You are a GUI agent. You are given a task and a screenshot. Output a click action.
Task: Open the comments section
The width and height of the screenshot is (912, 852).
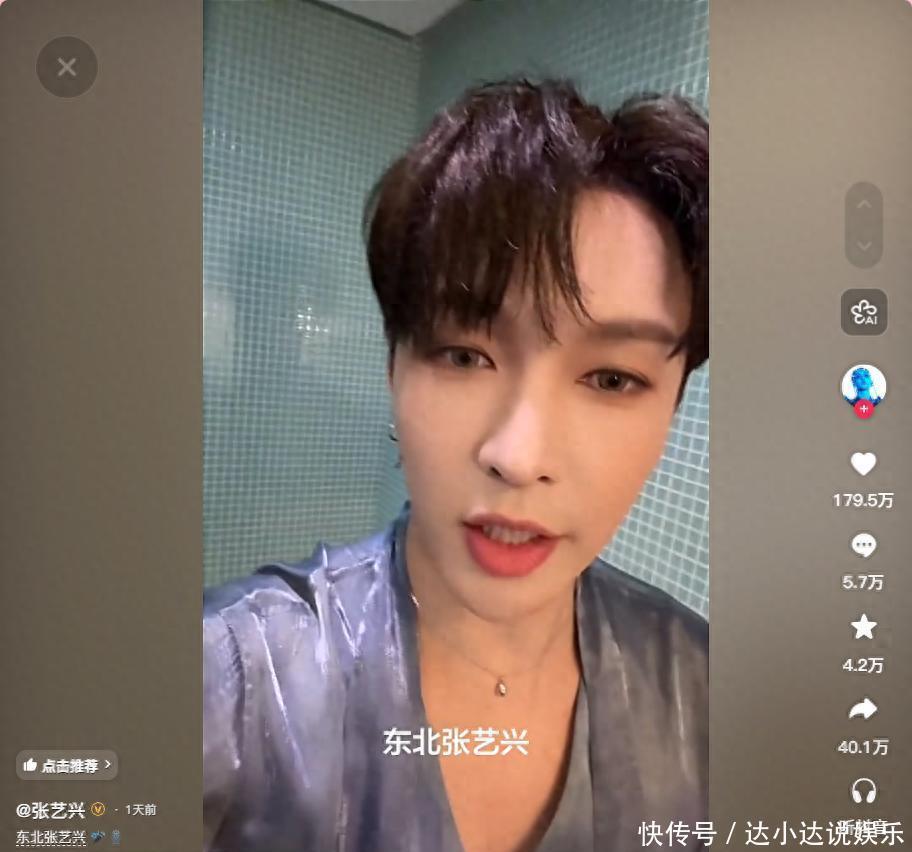pyautogui.click(x=863, y=546)
